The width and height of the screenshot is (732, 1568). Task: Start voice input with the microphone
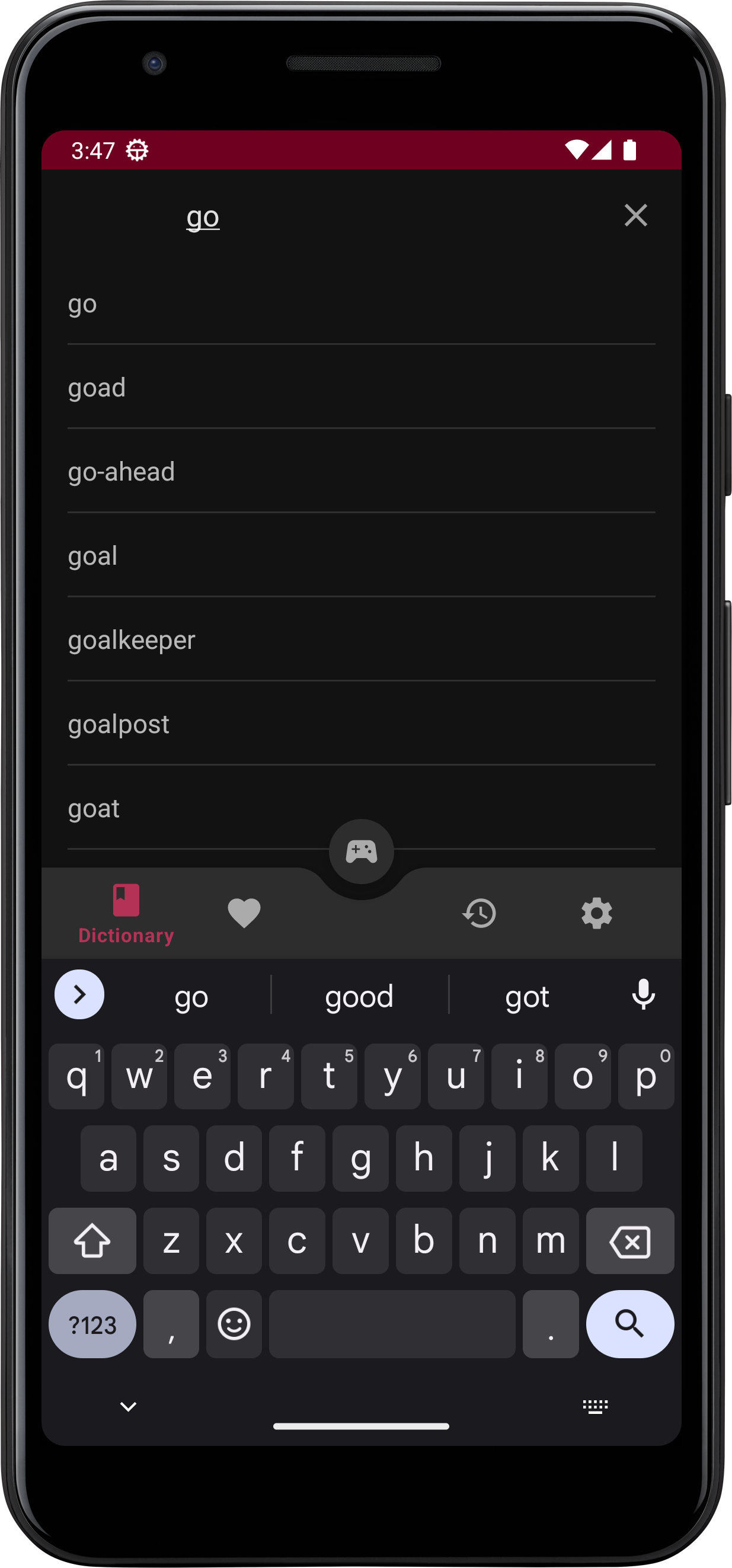tap(643, 995)
